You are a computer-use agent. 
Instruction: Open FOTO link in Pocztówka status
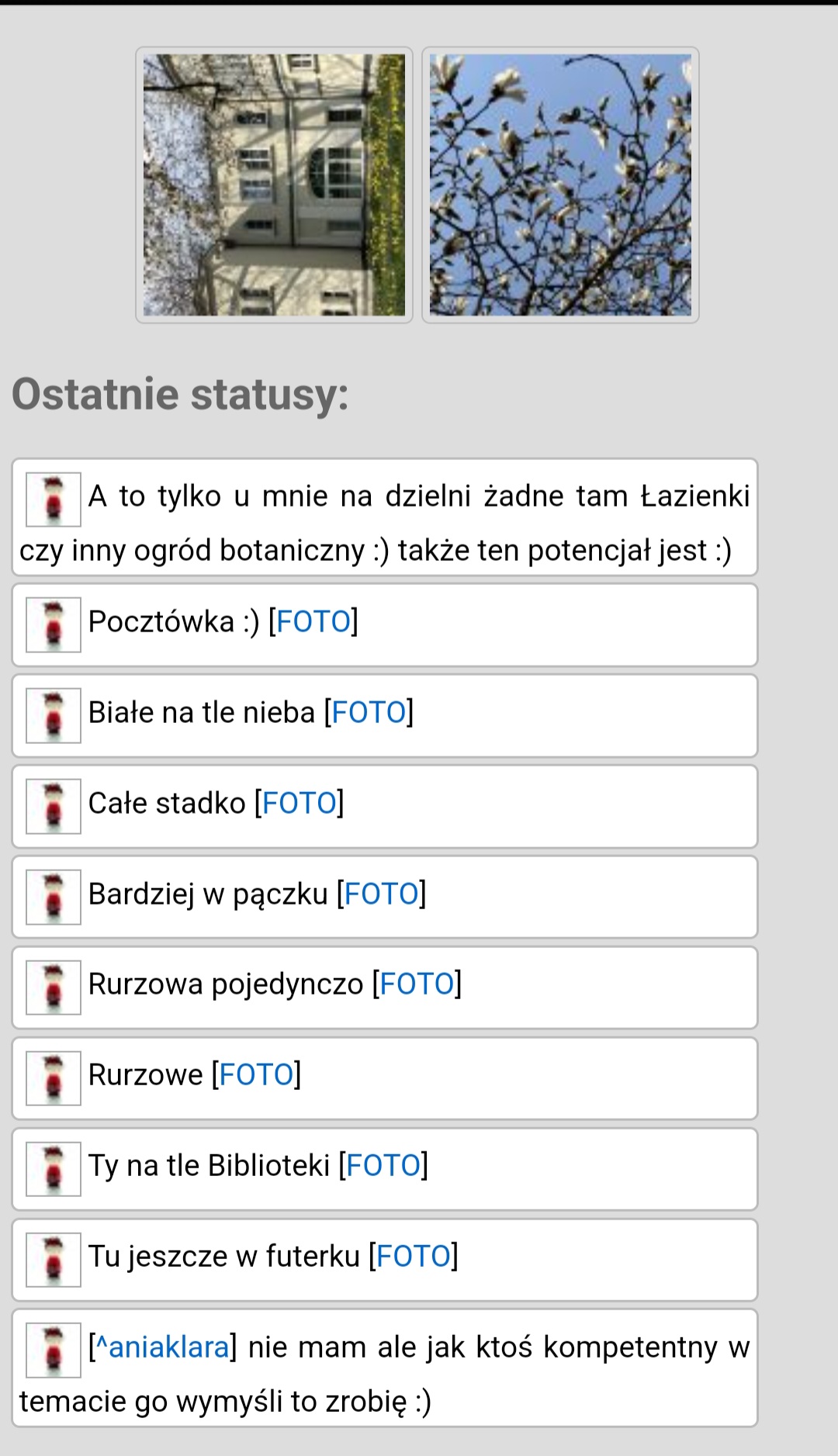tap(313, 621)
